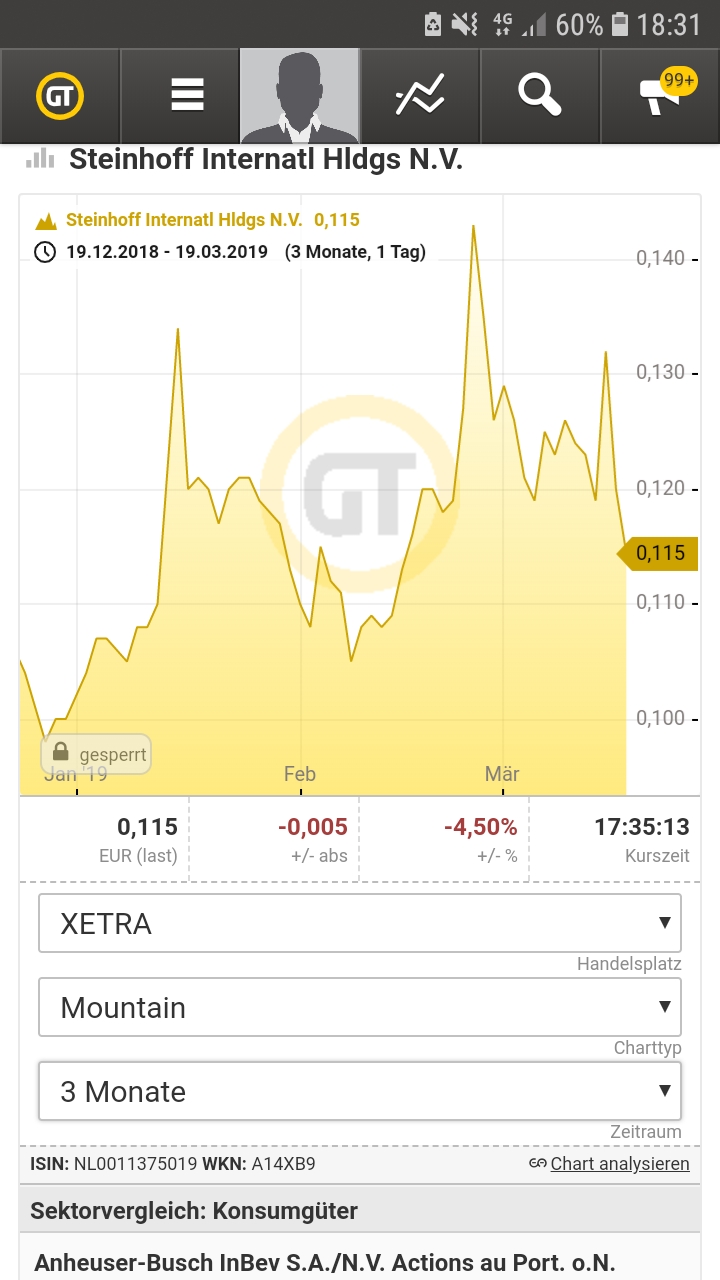Screen dimensions: 720x1280
Task: Open the user profile avatar
Action: [300, 96]
